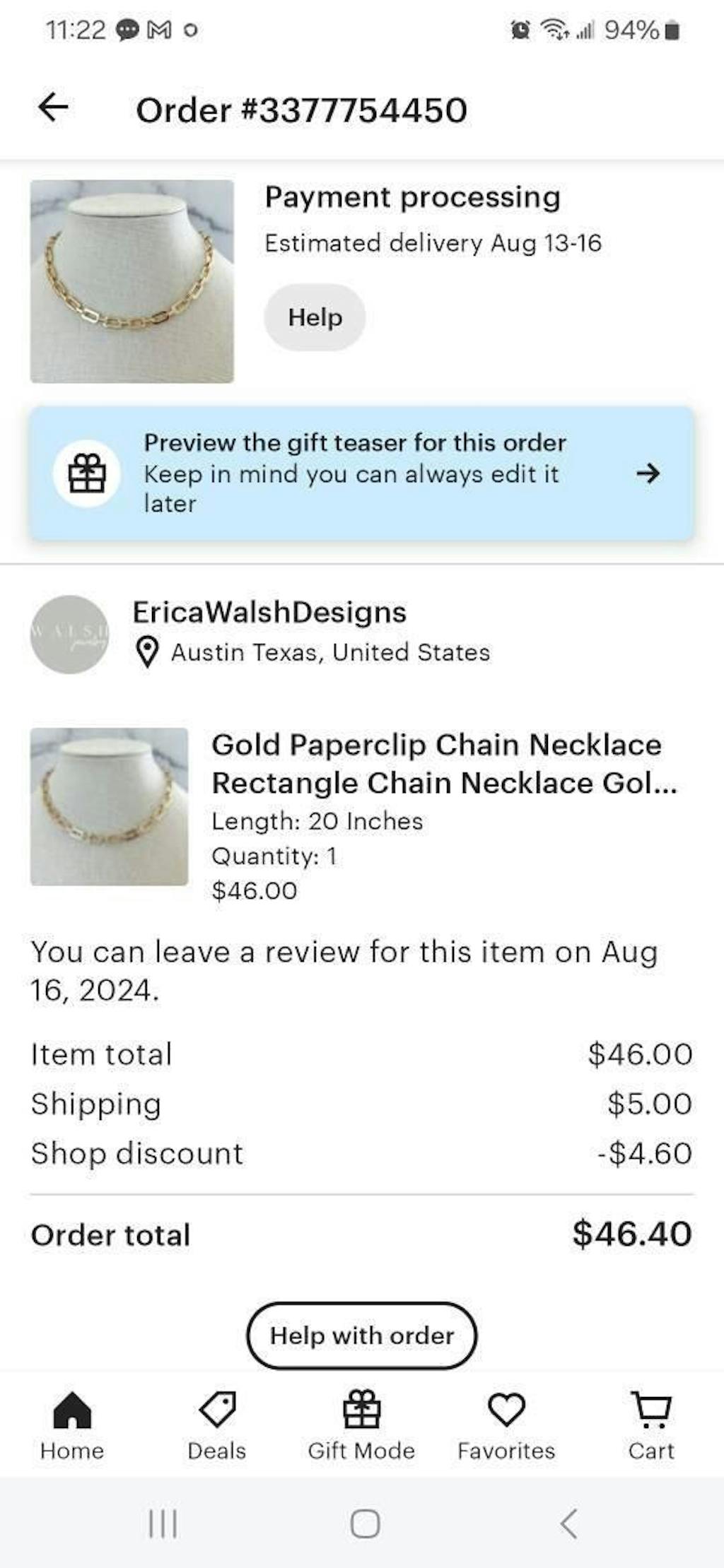The image size is (724, 1568).
Task: Tap the Help with order button
Action: tap(361, 1336)
